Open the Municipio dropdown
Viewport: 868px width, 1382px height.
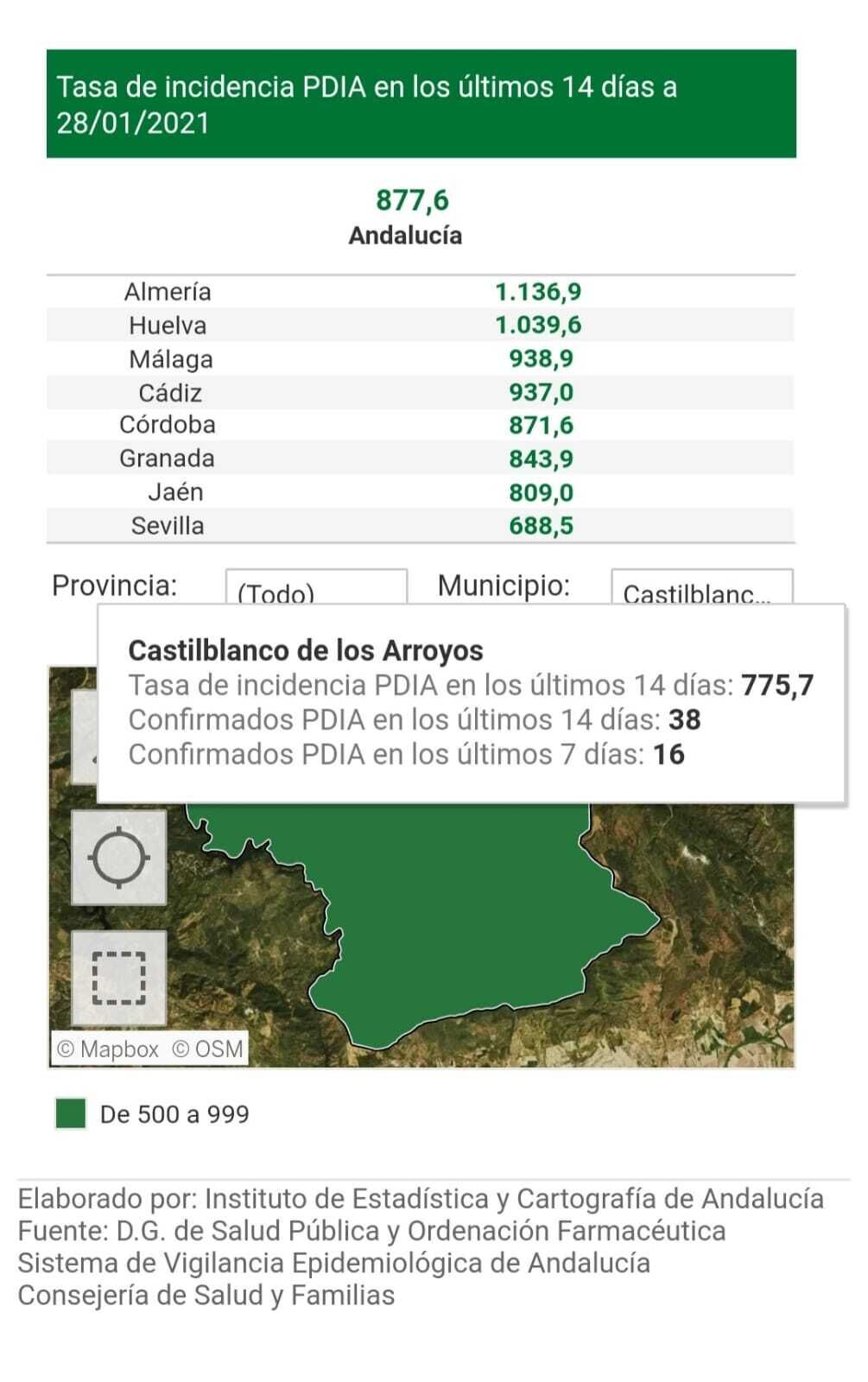click(701, 588)
